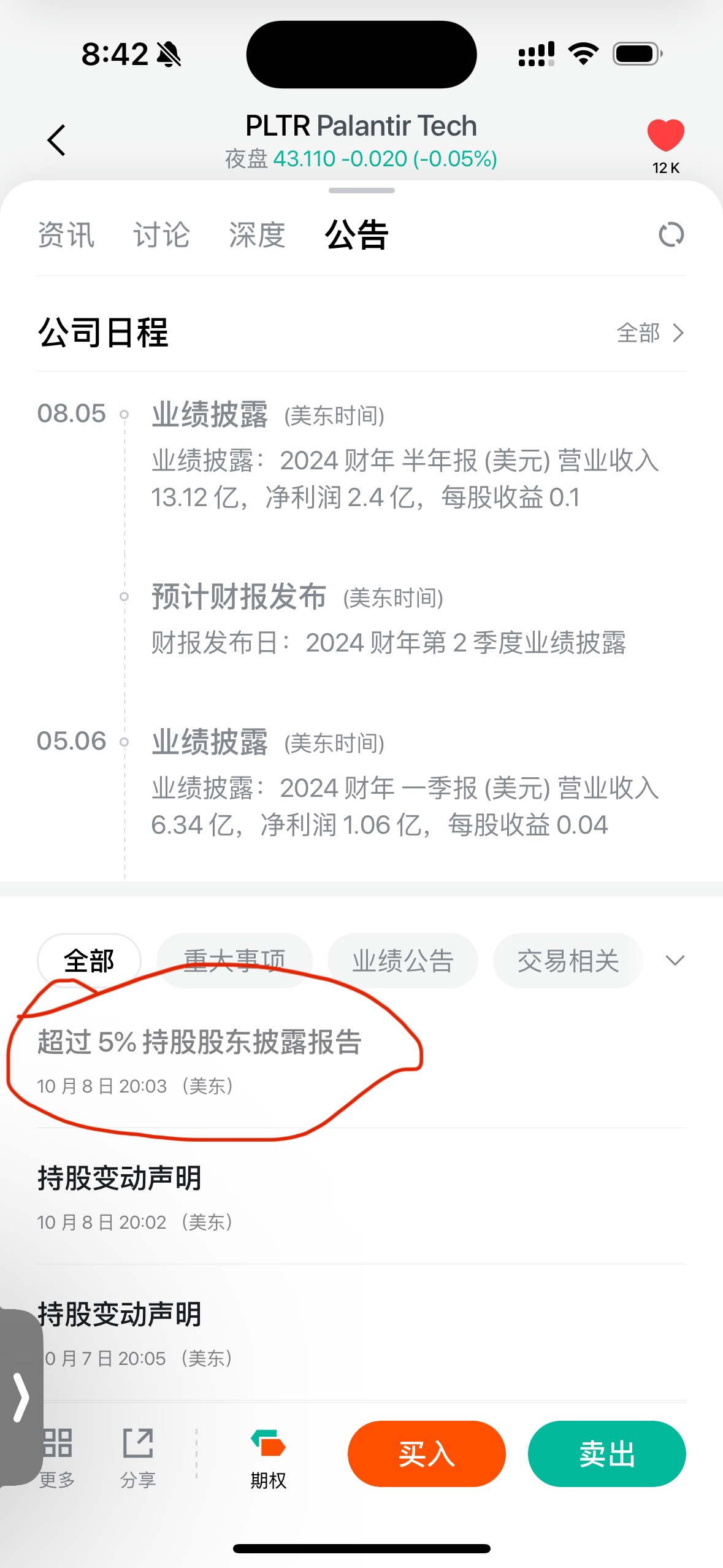This screenshot has height=1568, width=723.
Task: Refresh the announcements list
Action: (671, 235)
